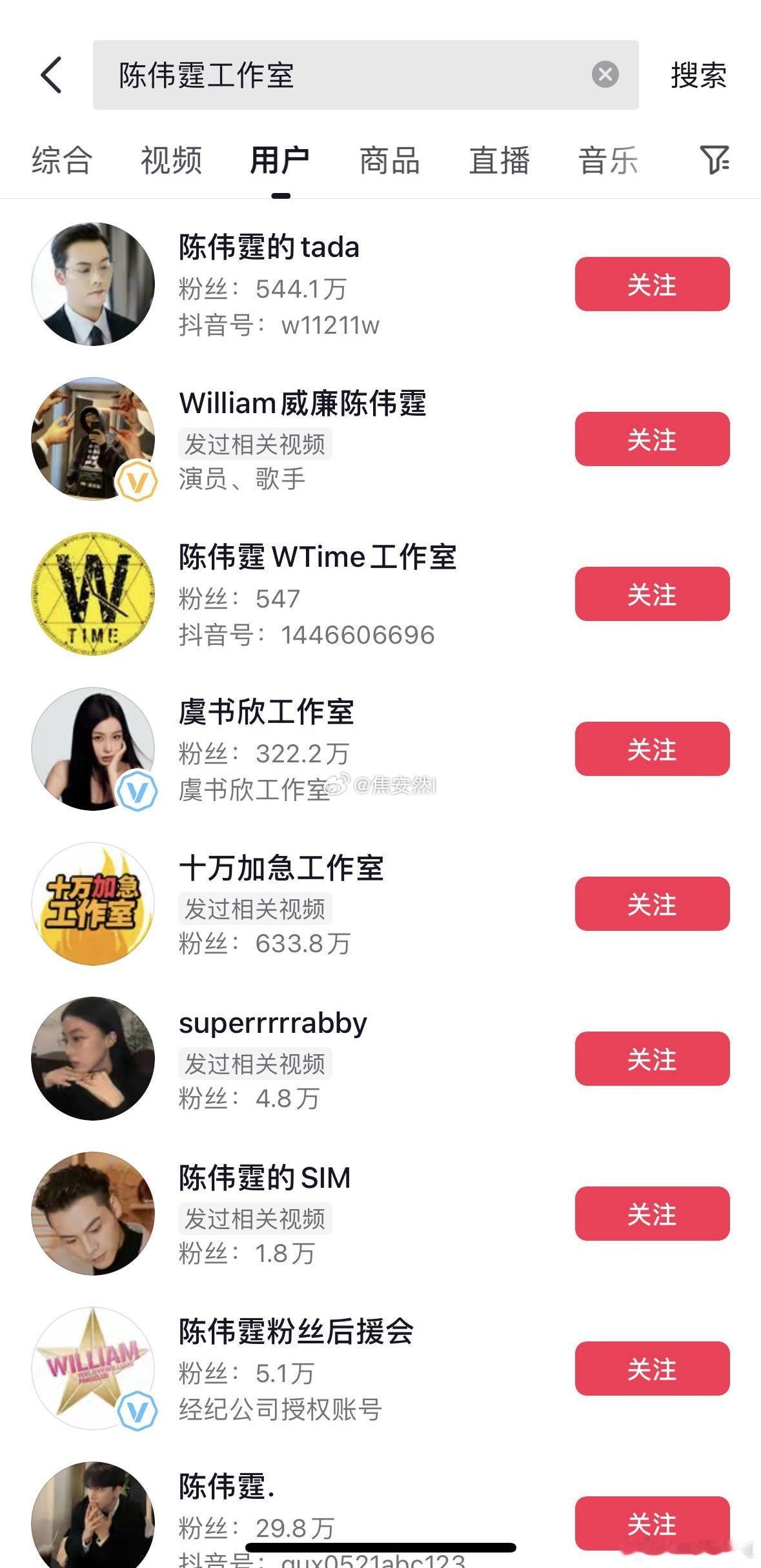761x1568 pixels.
Task: Open the search filter options
Action: 714,160
